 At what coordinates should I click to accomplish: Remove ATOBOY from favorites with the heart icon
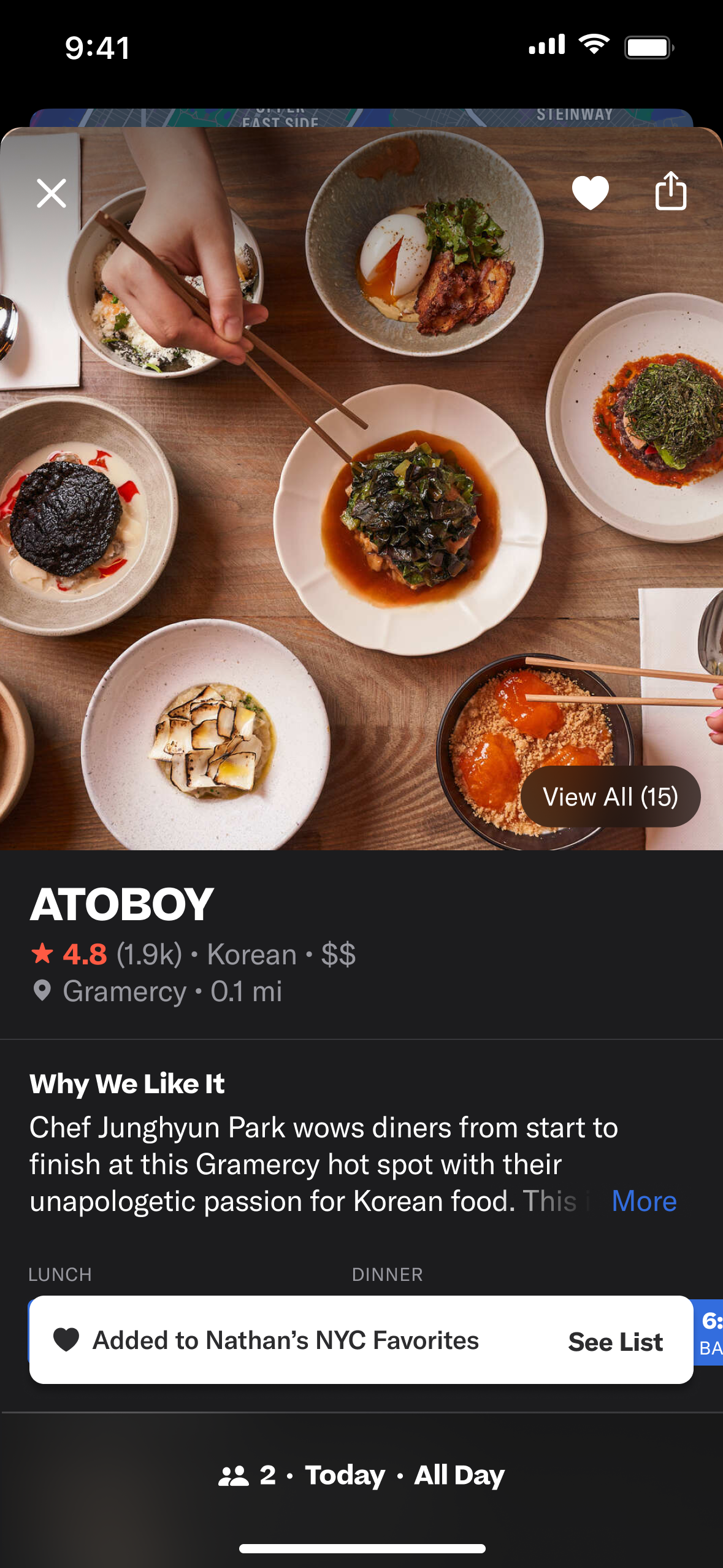(x=590, y=193)
